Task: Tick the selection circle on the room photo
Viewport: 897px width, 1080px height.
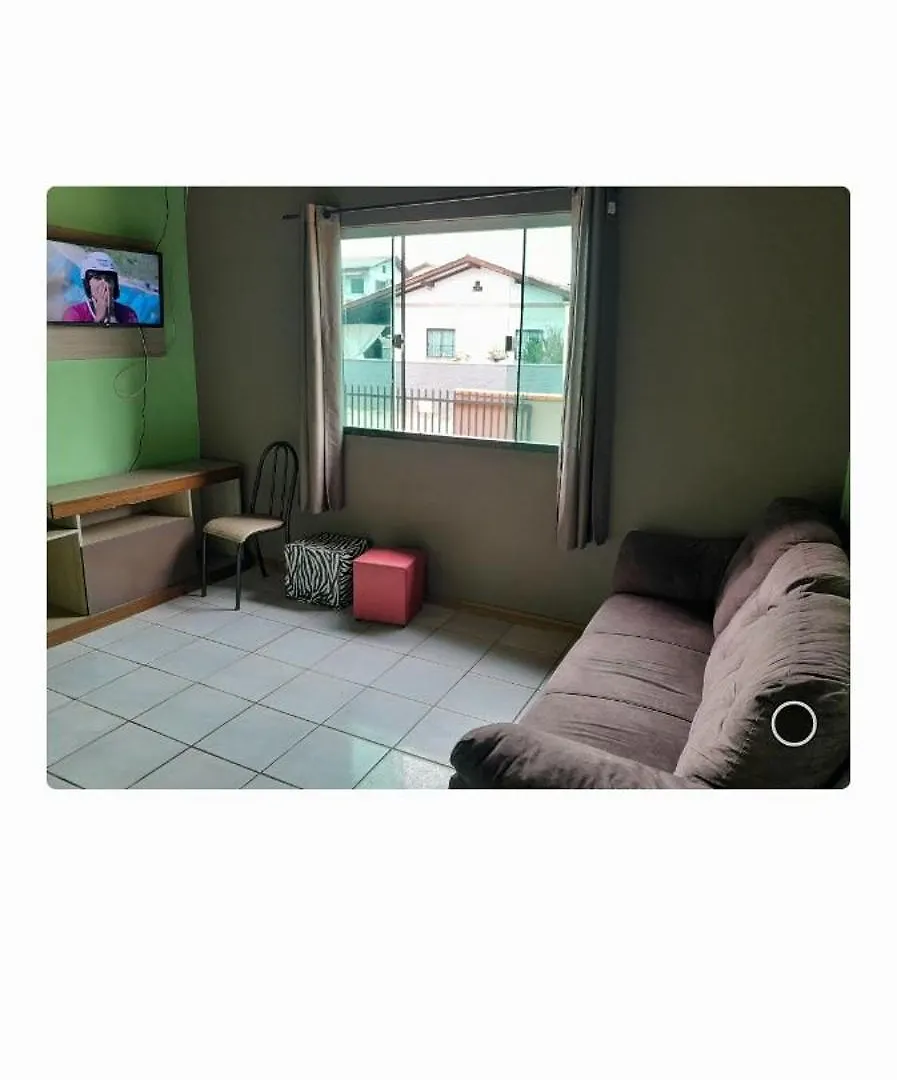Action: click(x=793, y=723)
